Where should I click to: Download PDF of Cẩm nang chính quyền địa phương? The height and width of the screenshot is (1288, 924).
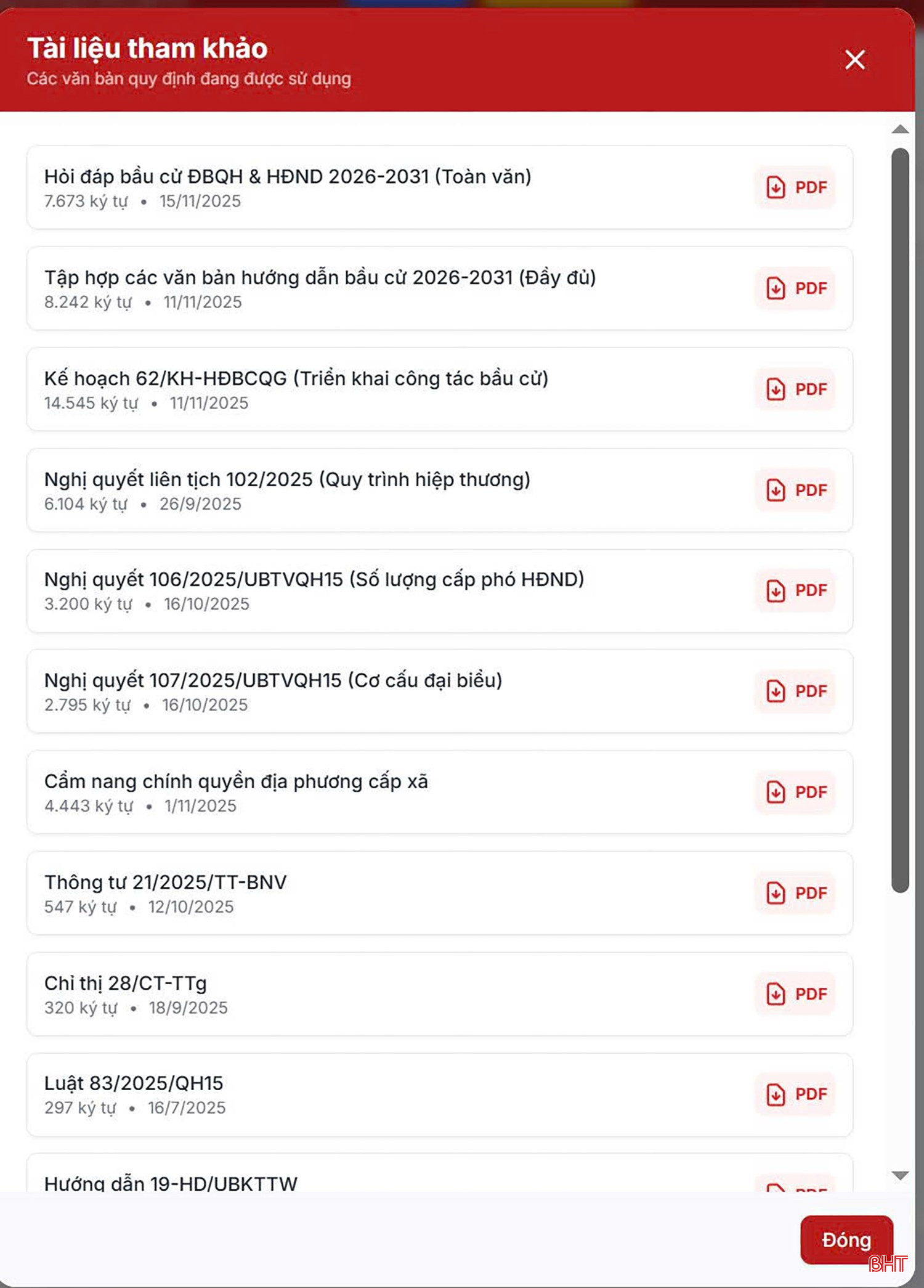[x=795, y=793]
